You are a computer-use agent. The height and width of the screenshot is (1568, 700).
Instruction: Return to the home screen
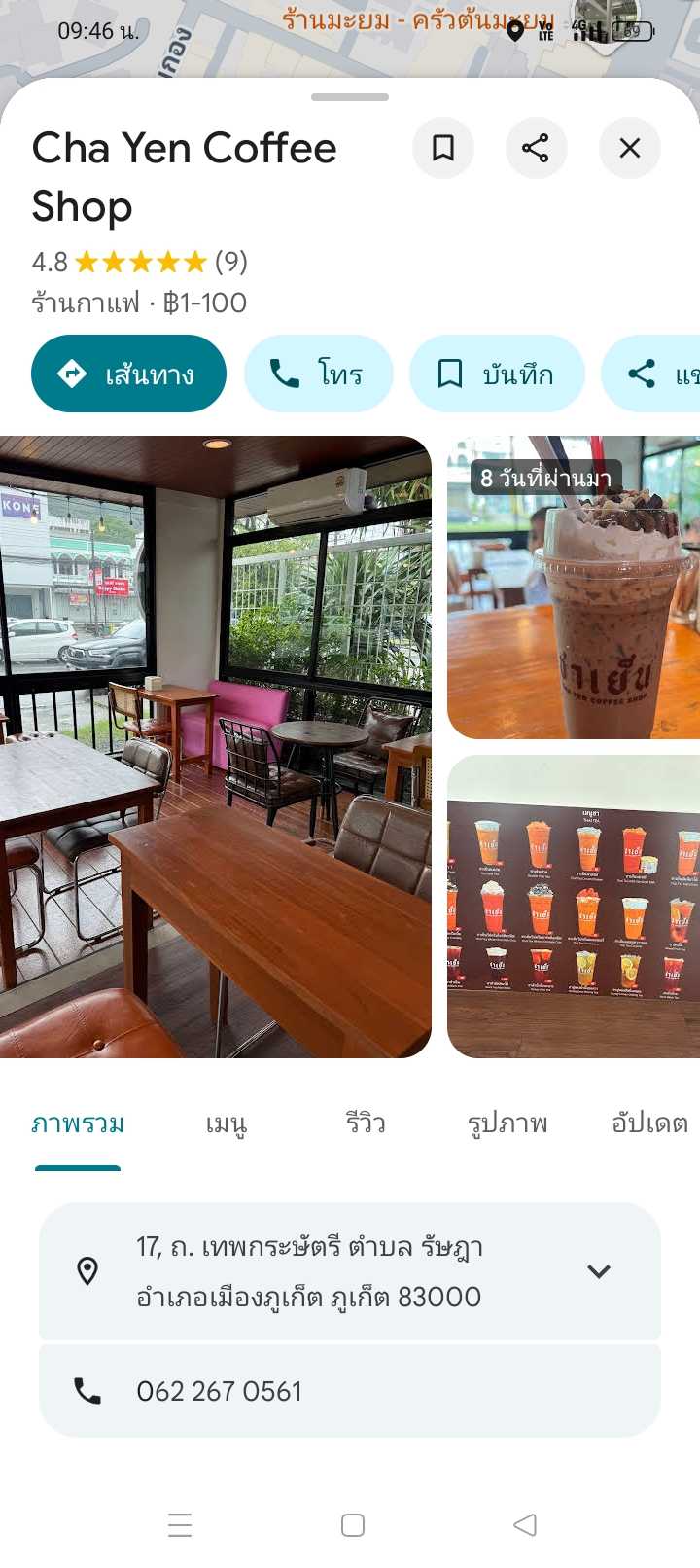pos(353,1524)
